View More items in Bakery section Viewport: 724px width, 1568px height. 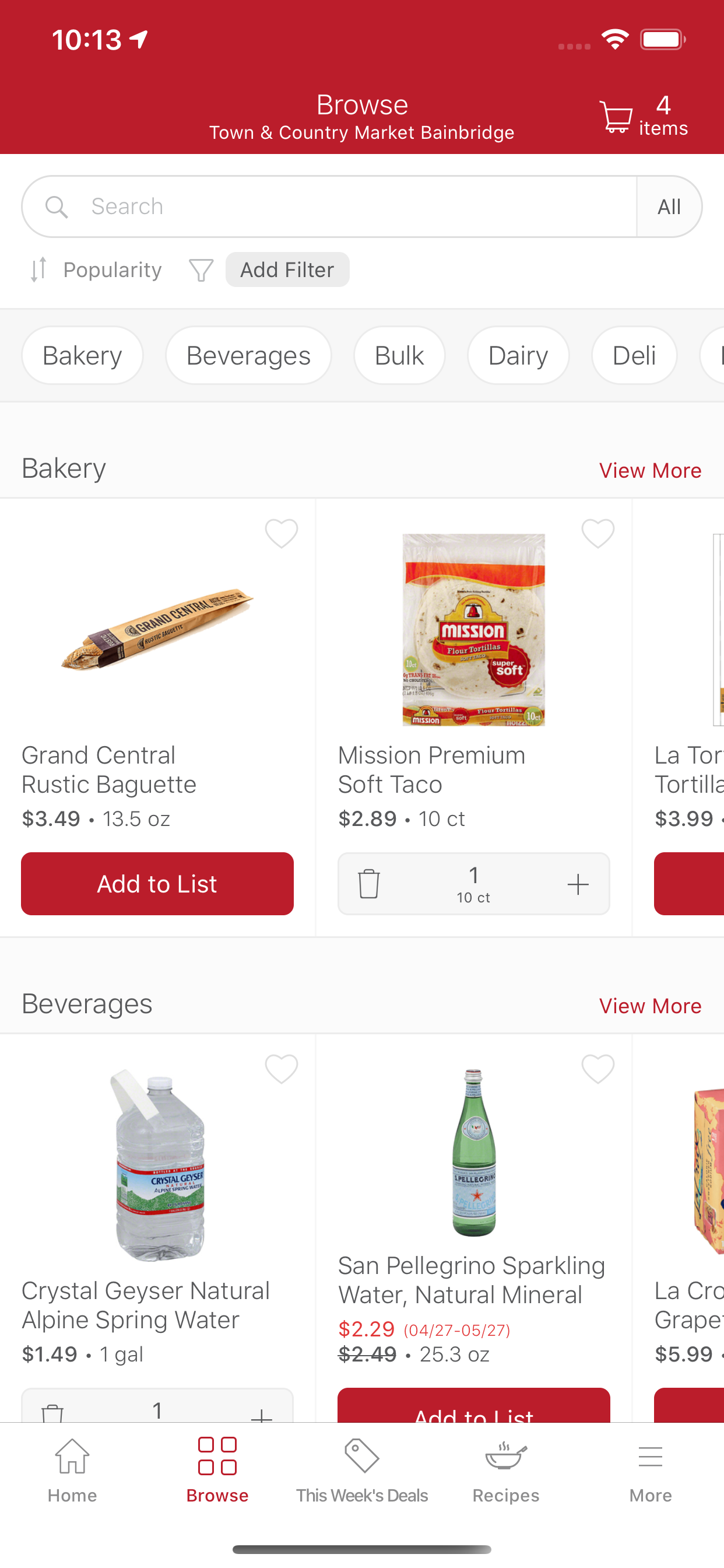[651, 470]
